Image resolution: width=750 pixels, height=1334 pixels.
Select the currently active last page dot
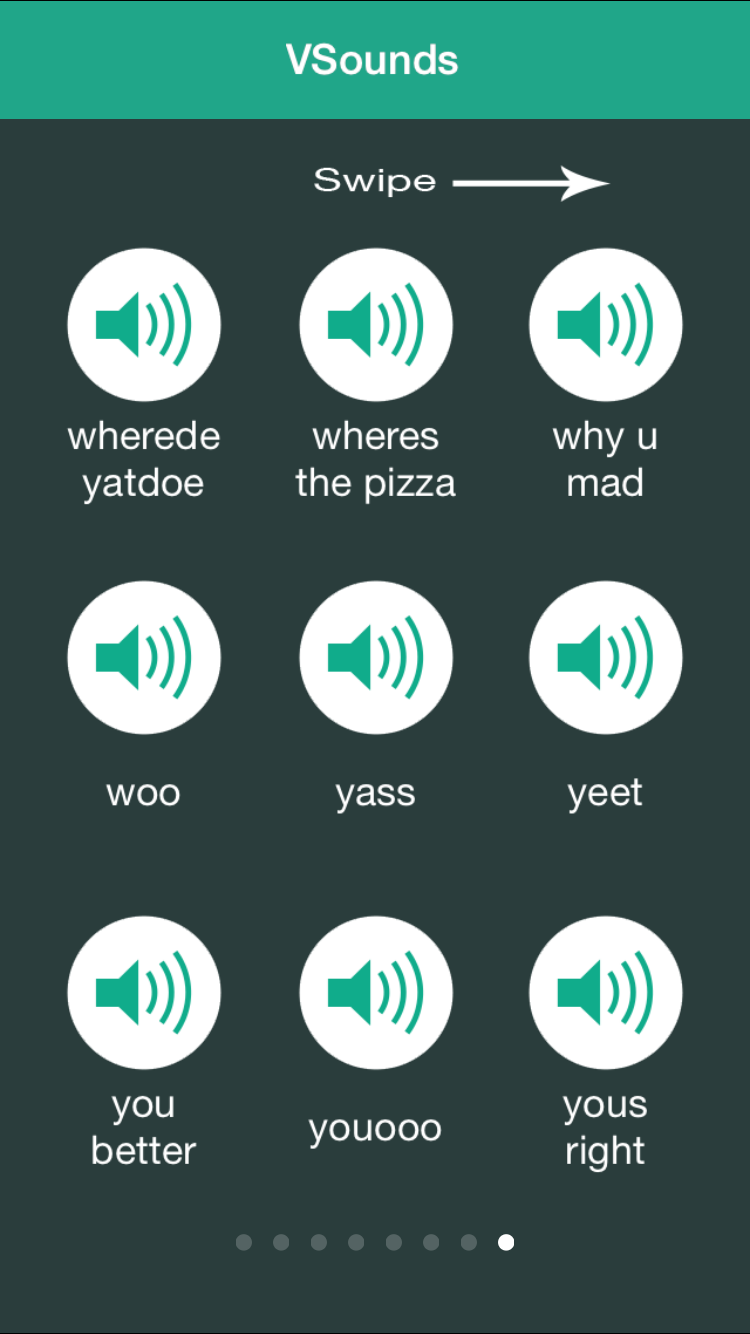[507, 1242]
